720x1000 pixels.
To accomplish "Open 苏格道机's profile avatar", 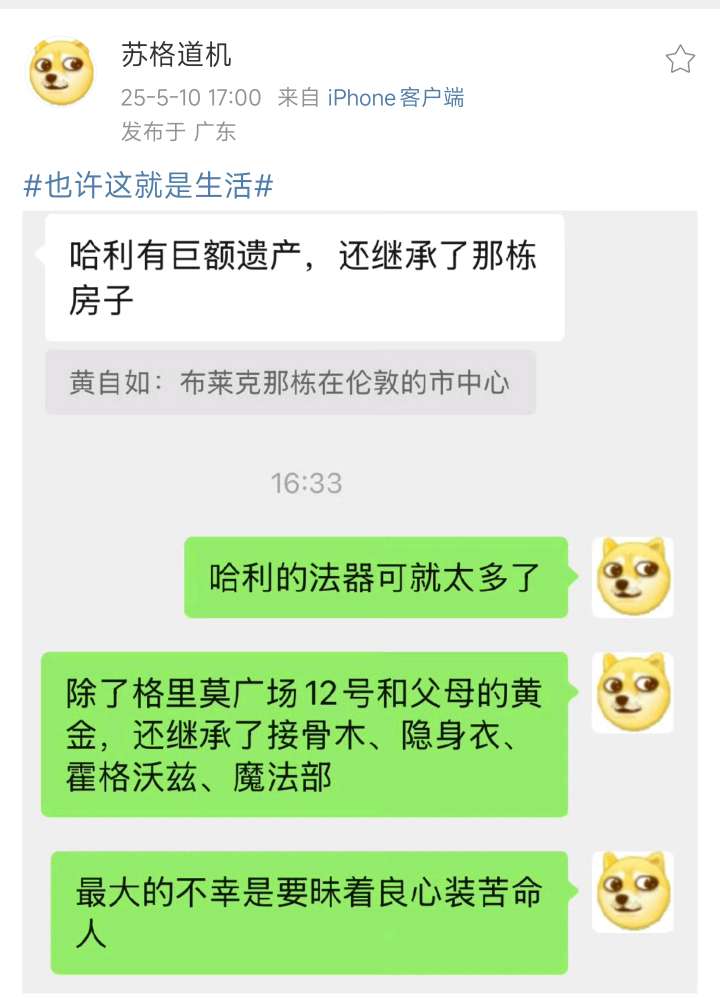I will click(61, 73).
